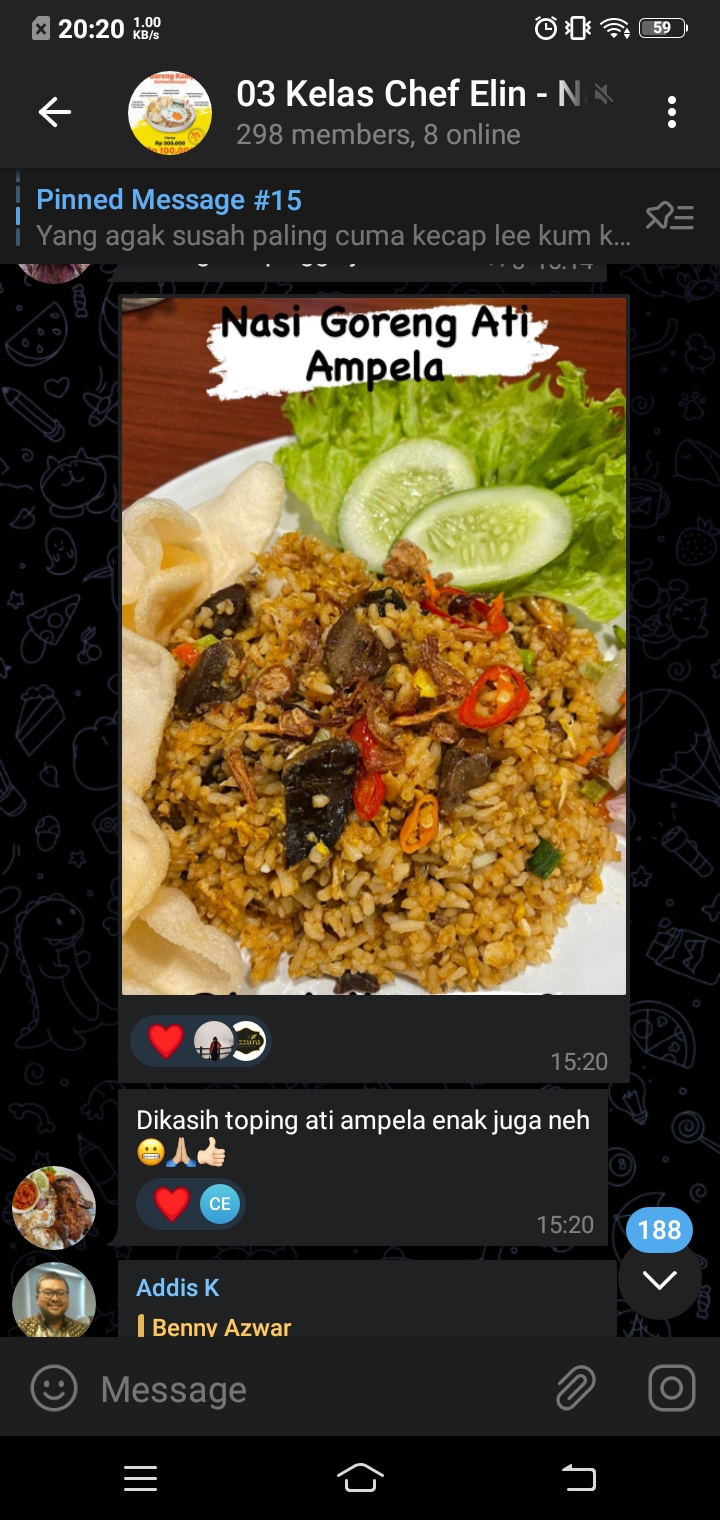
Task: Record a video message with camera icon
Action: 671,1388
